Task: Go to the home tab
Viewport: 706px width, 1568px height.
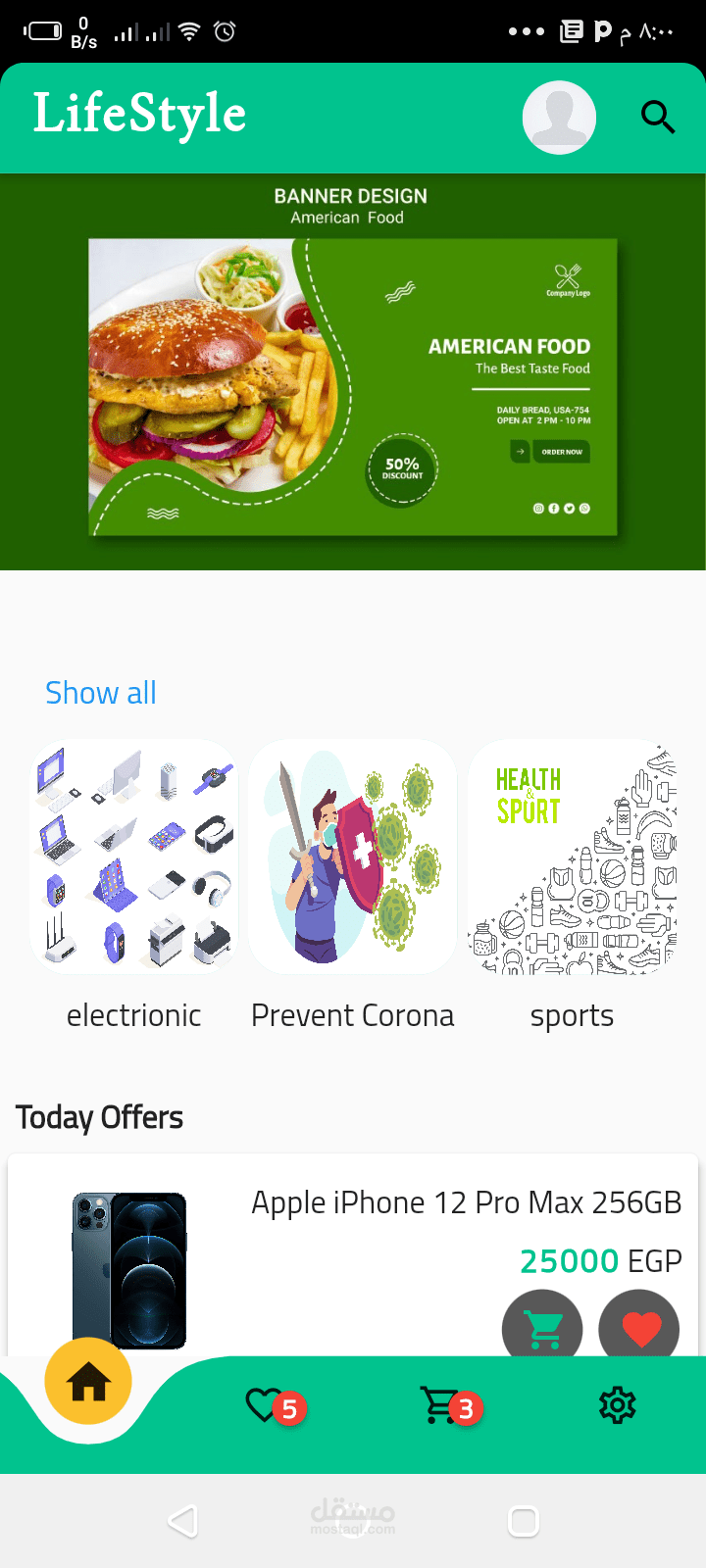Action: (x=88, y=1382)
